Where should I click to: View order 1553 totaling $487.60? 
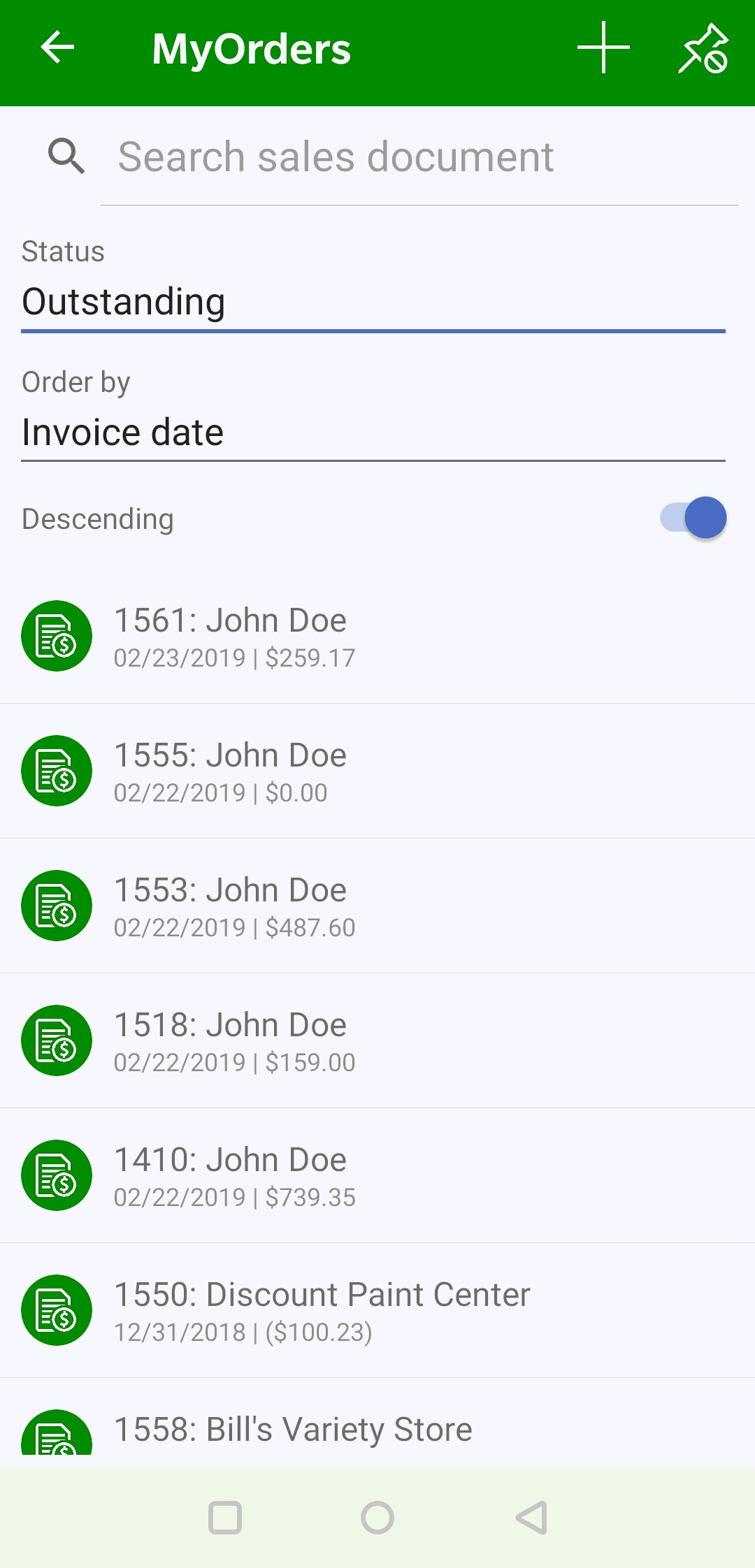[x=377, y=906]
